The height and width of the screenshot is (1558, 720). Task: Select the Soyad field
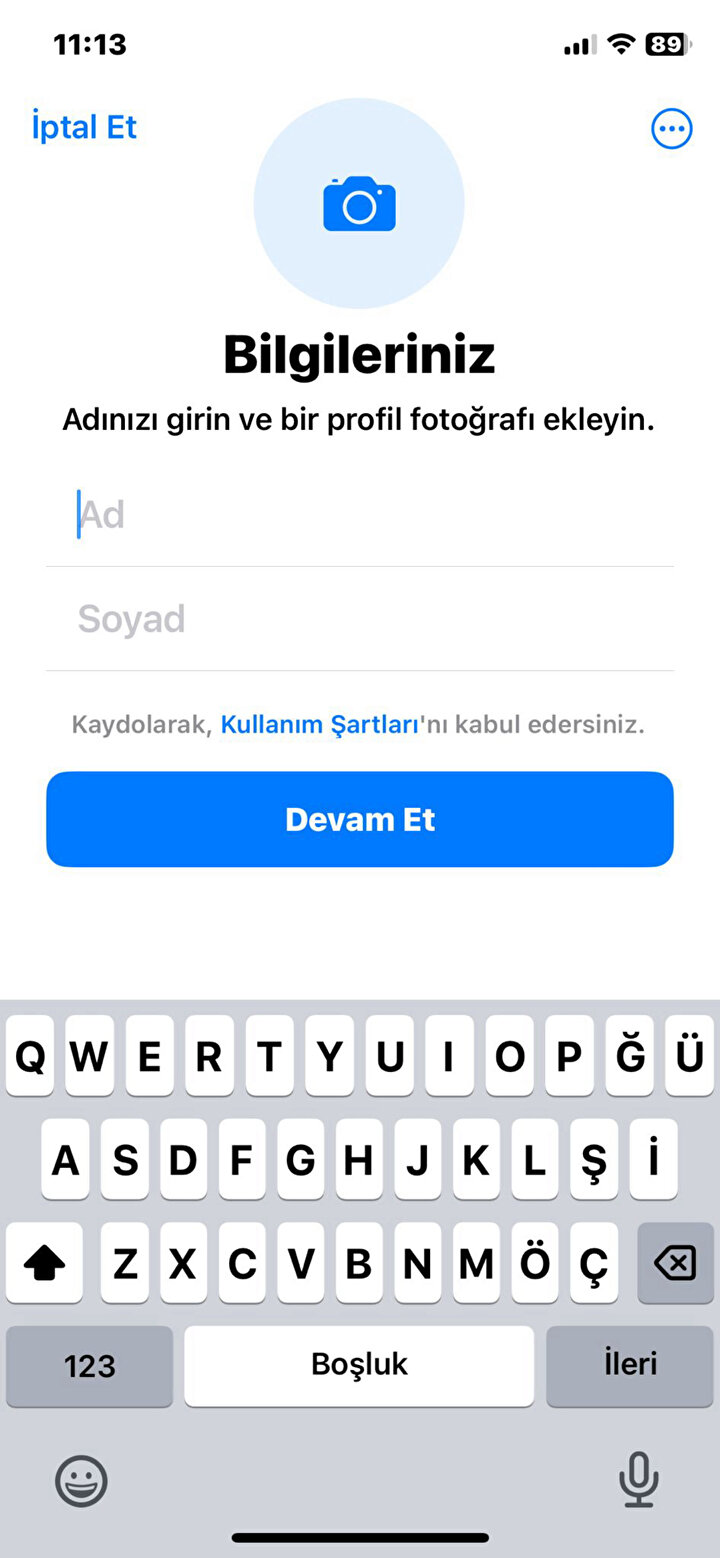[360, 619]
